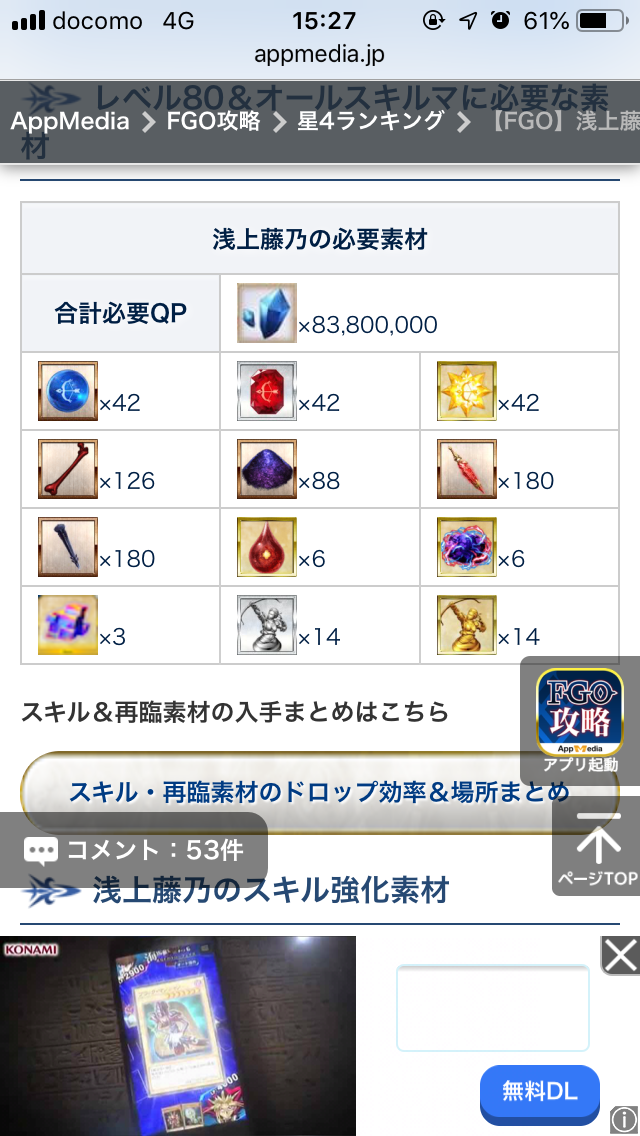This screenshot has width=640, height=1136.
Task: Tap the appmedia.jp address bar
Action: click(320, 54)
